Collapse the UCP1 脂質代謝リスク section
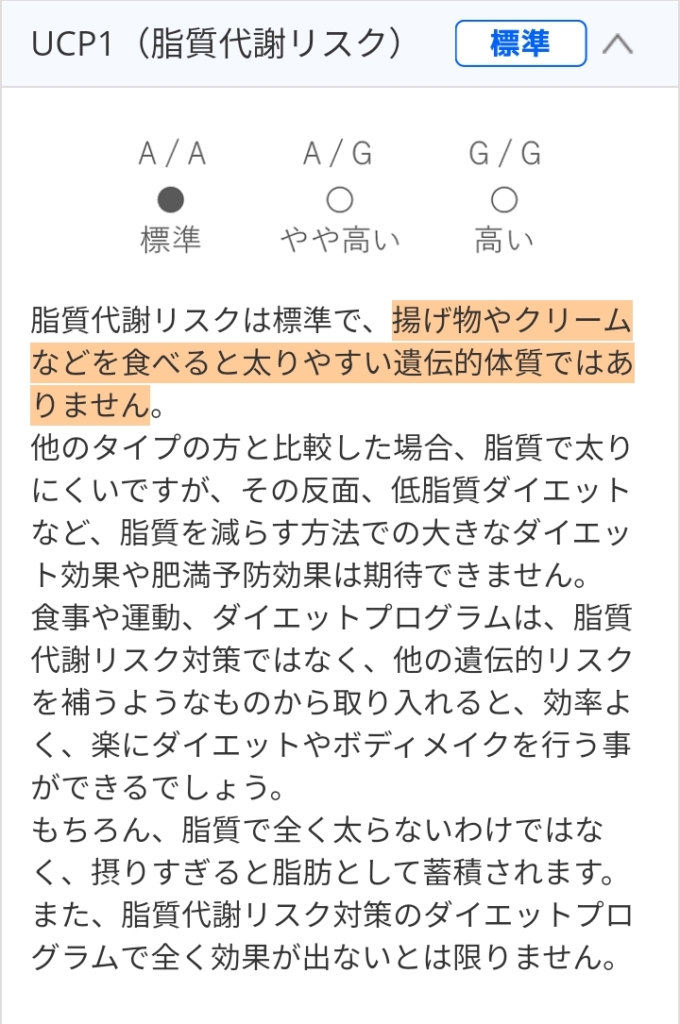Viewport: 680px width, 1024px height. (618, 45)
